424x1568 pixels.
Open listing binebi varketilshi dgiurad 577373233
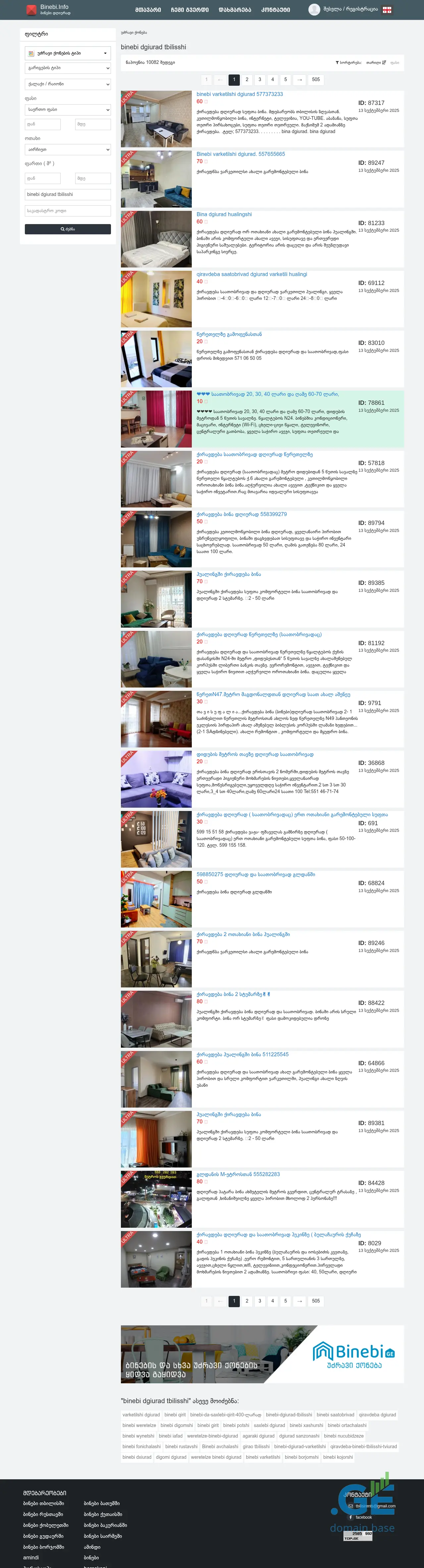[x=239, y=94]
